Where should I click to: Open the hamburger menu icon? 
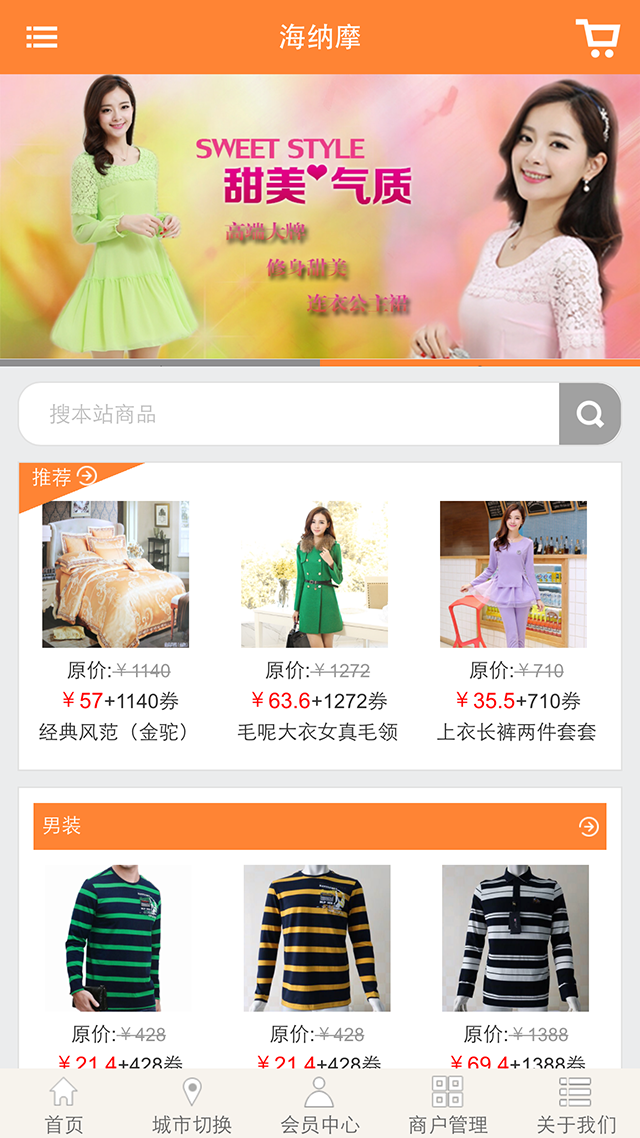coord(42,37)
